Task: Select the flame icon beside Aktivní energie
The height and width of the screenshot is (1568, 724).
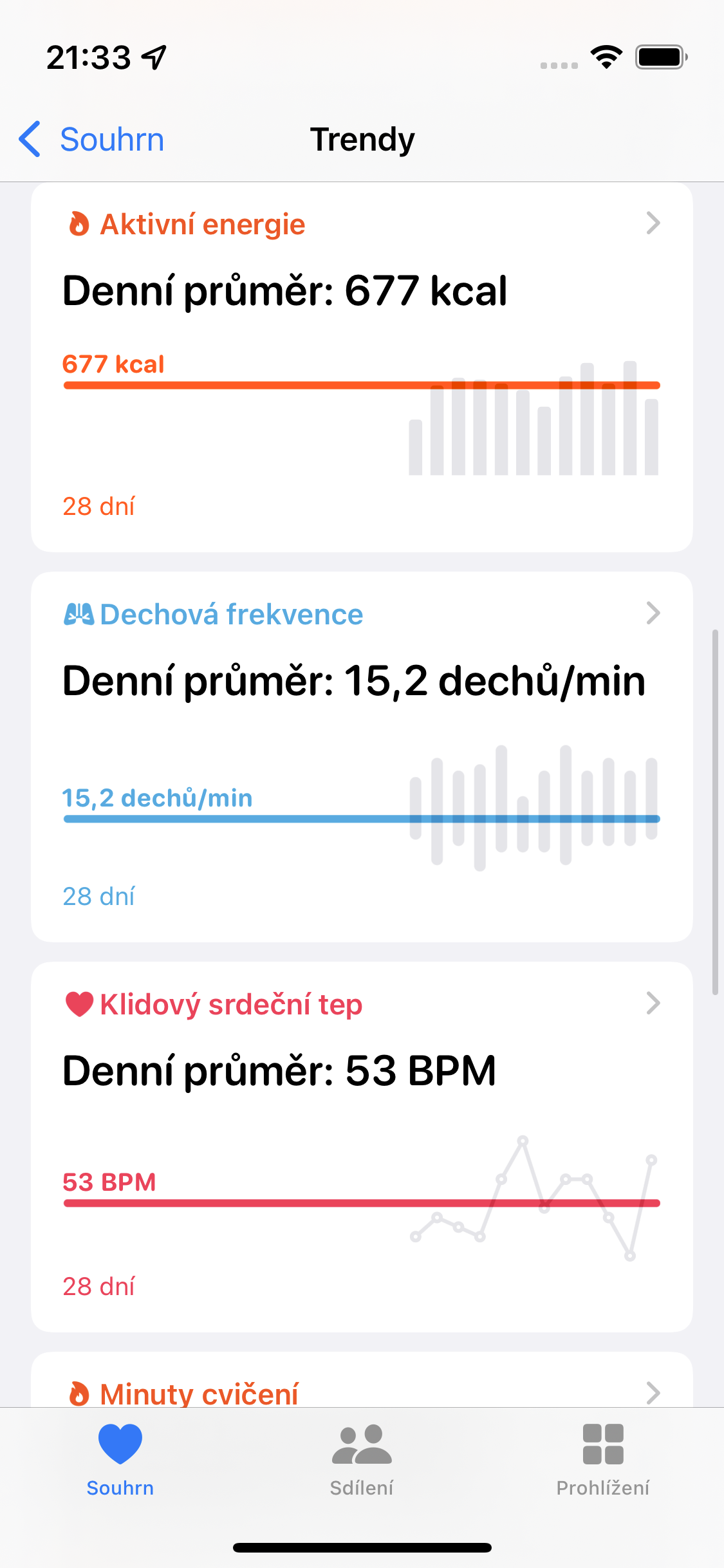Action: (x=79, y=223)
